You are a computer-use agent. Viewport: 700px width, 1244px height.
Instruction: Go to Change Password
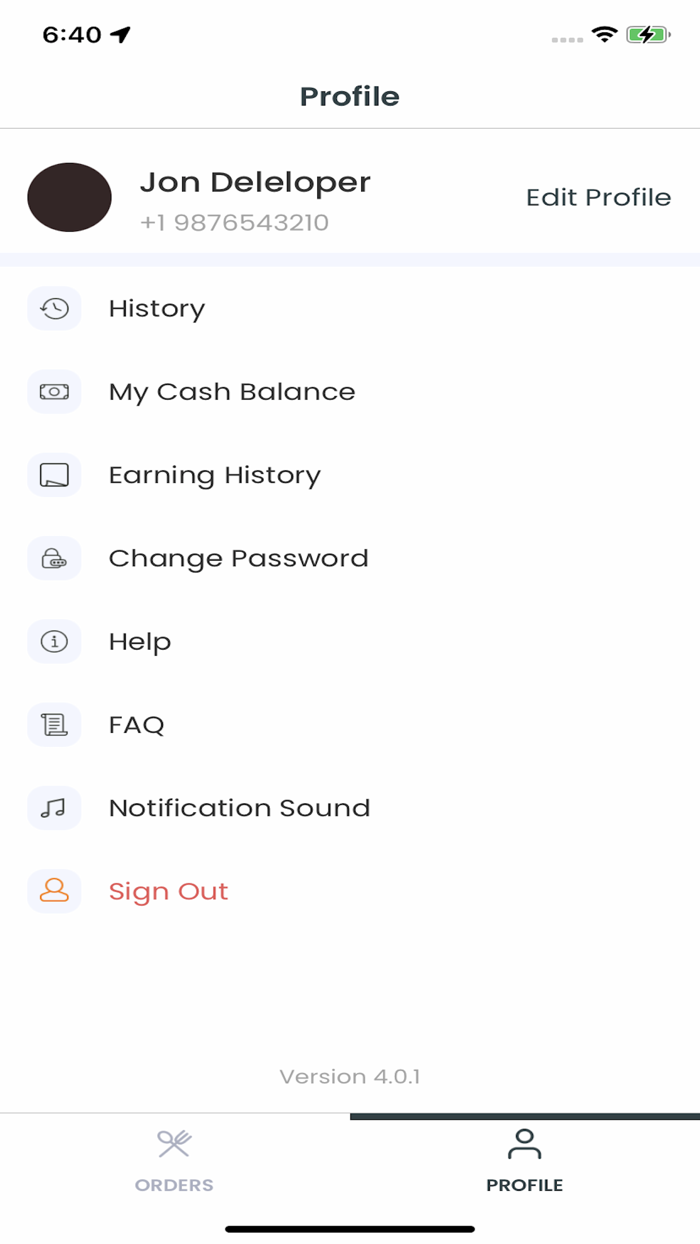tap(238, 558)
